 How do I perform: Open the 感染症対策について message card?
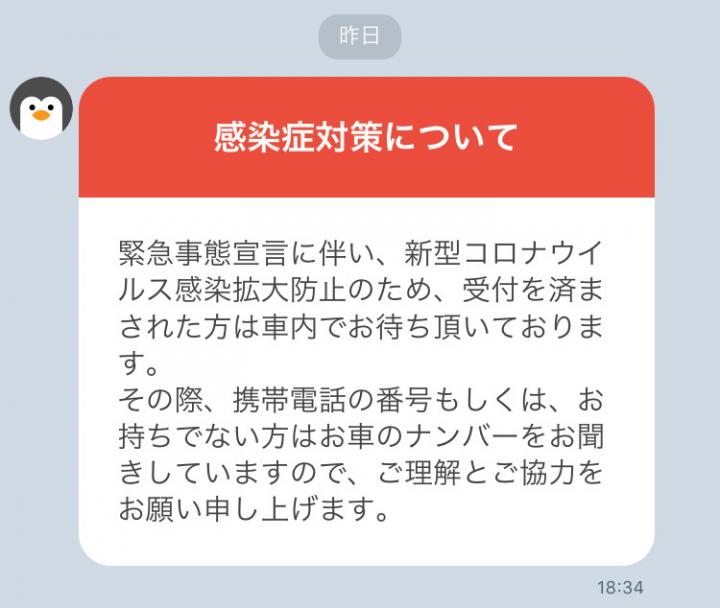[x=366, y=320]
